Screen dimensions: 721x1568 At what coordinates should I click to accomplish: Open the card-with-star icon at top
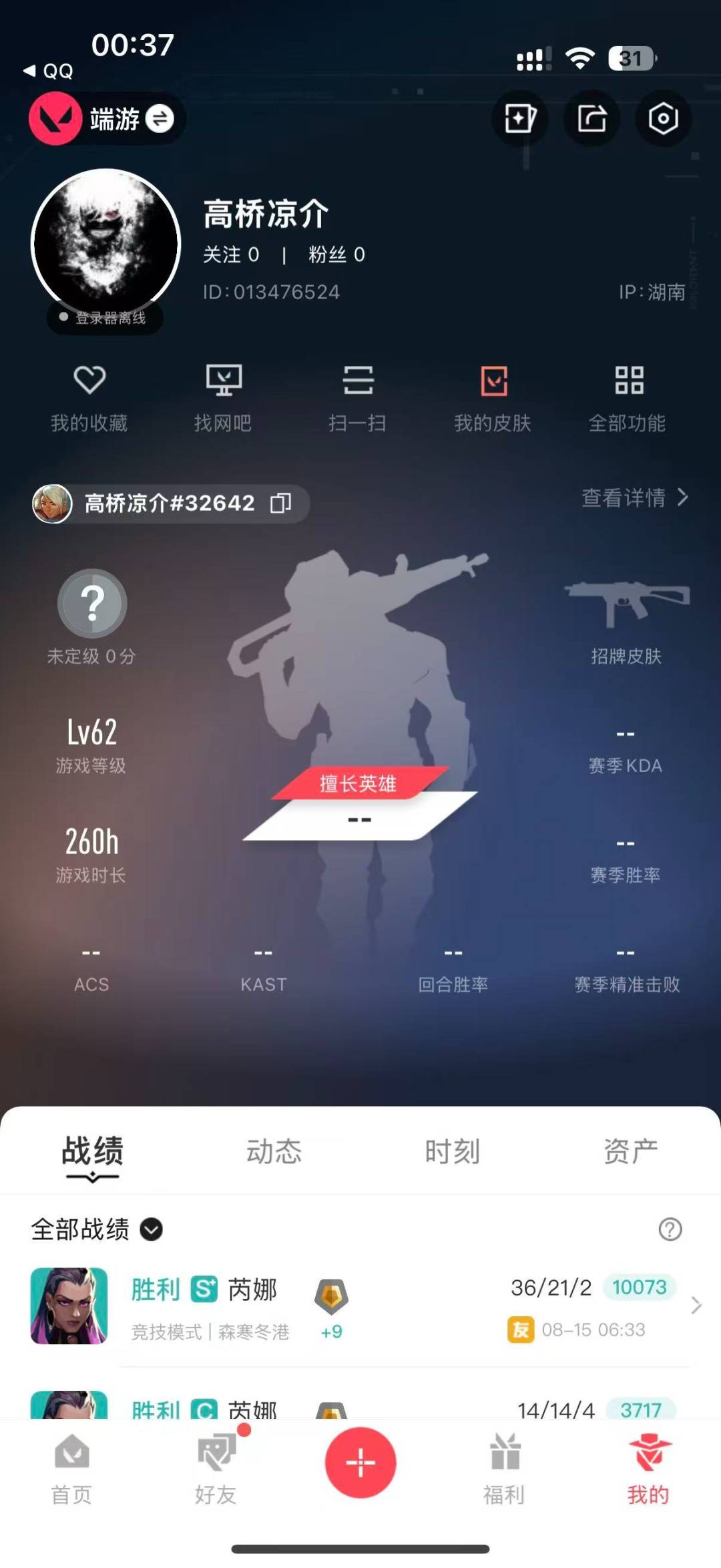(x=519, y=119)
